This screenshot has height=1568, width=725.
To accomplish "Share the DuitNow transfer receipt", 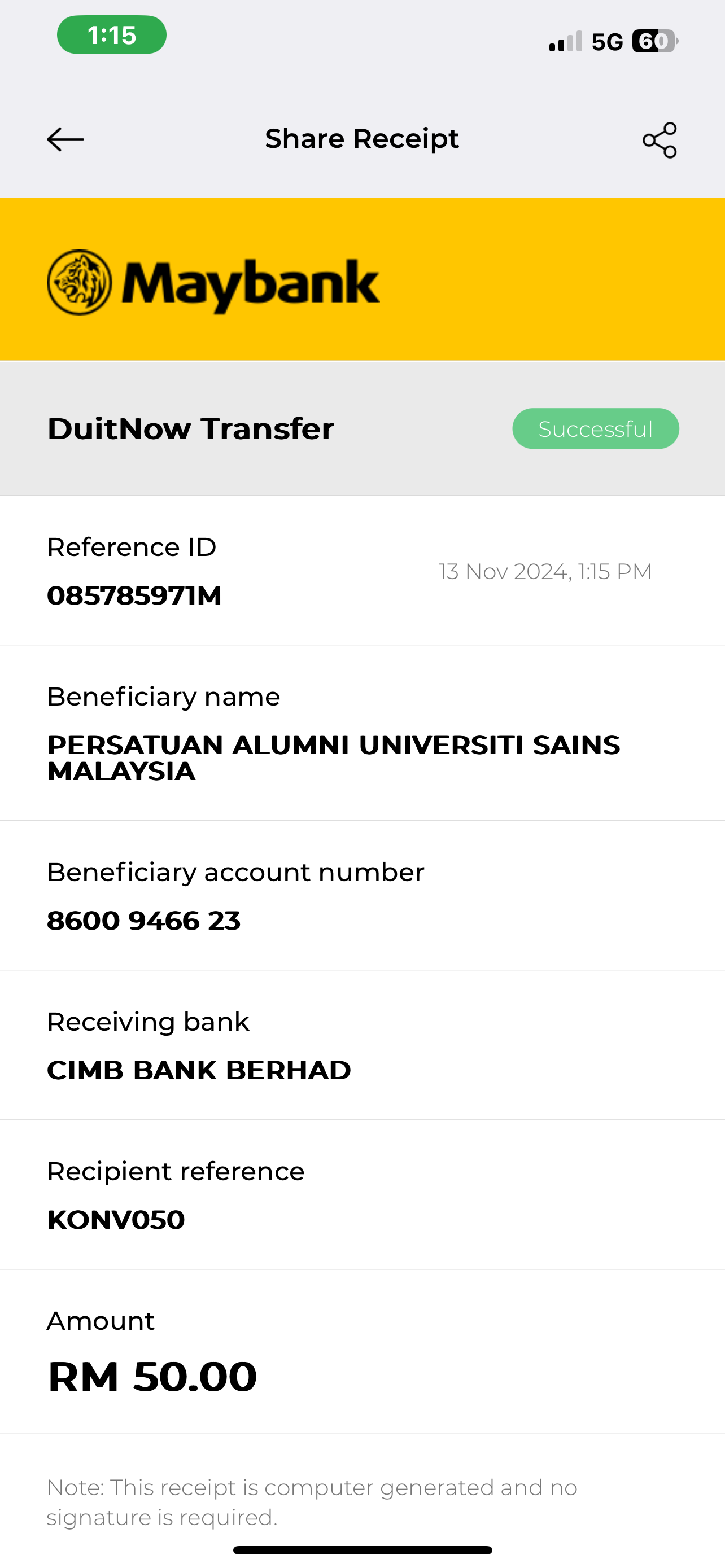I will (660, 140).
